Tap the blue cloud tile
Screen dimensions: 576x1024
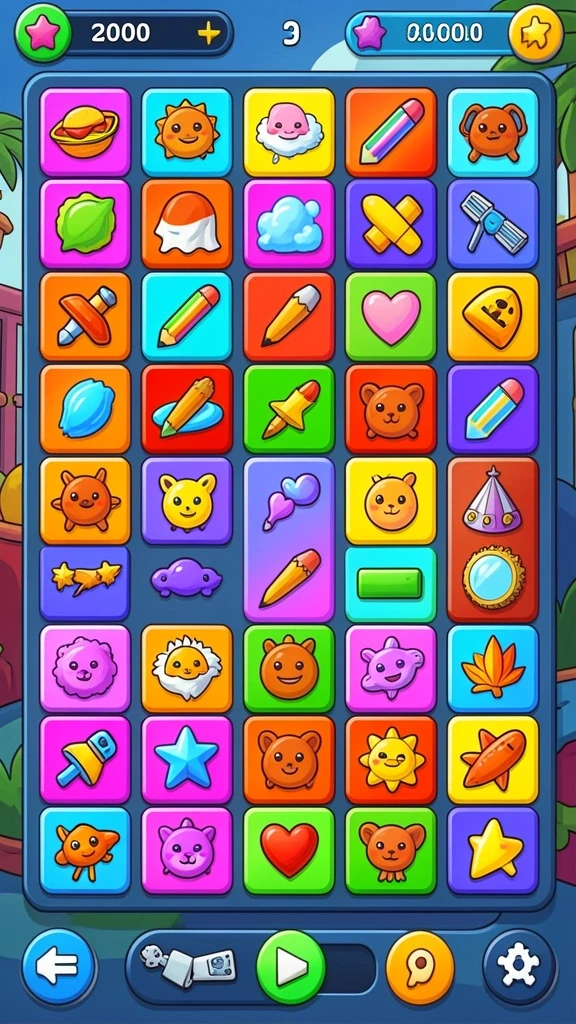click(x=289, y=224)
